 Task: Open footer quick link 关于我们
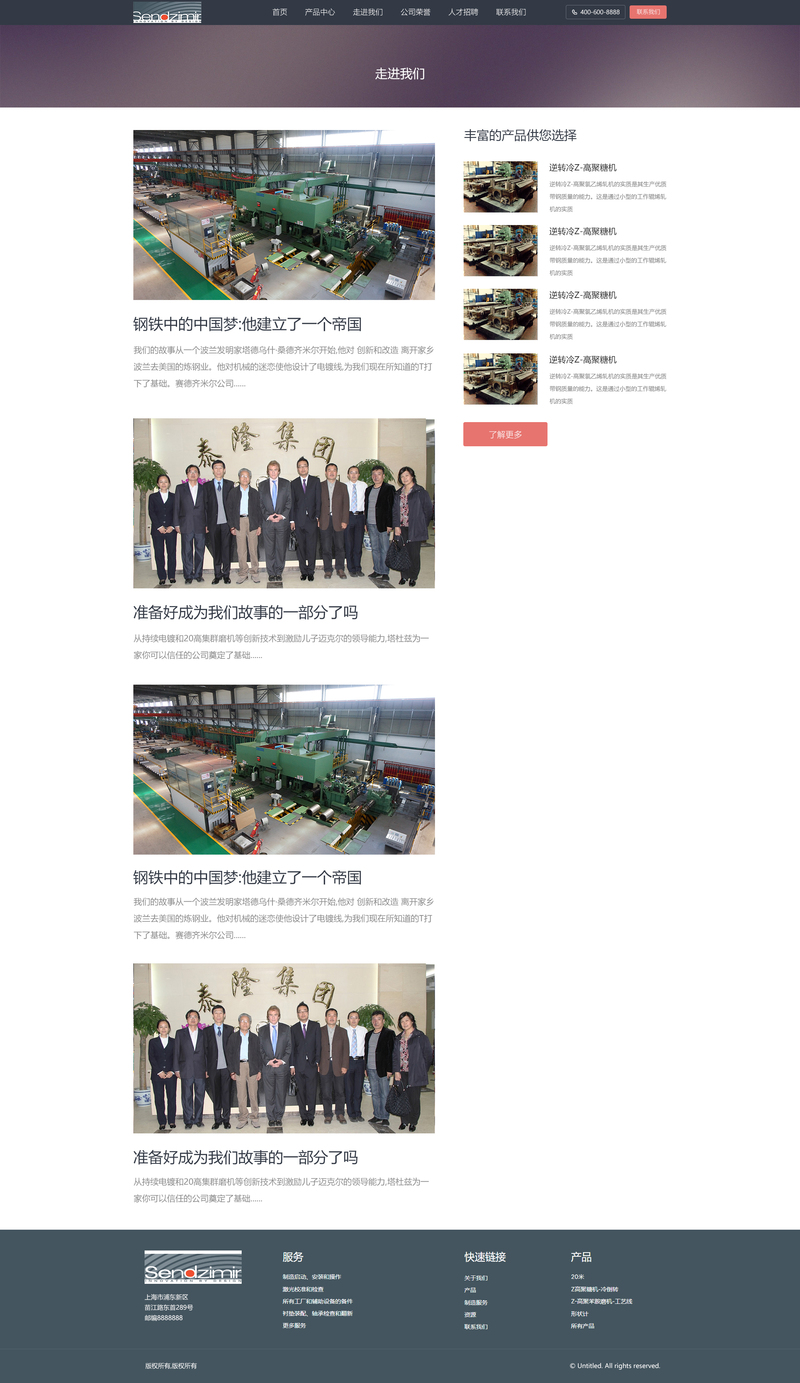click(476, 1278)
